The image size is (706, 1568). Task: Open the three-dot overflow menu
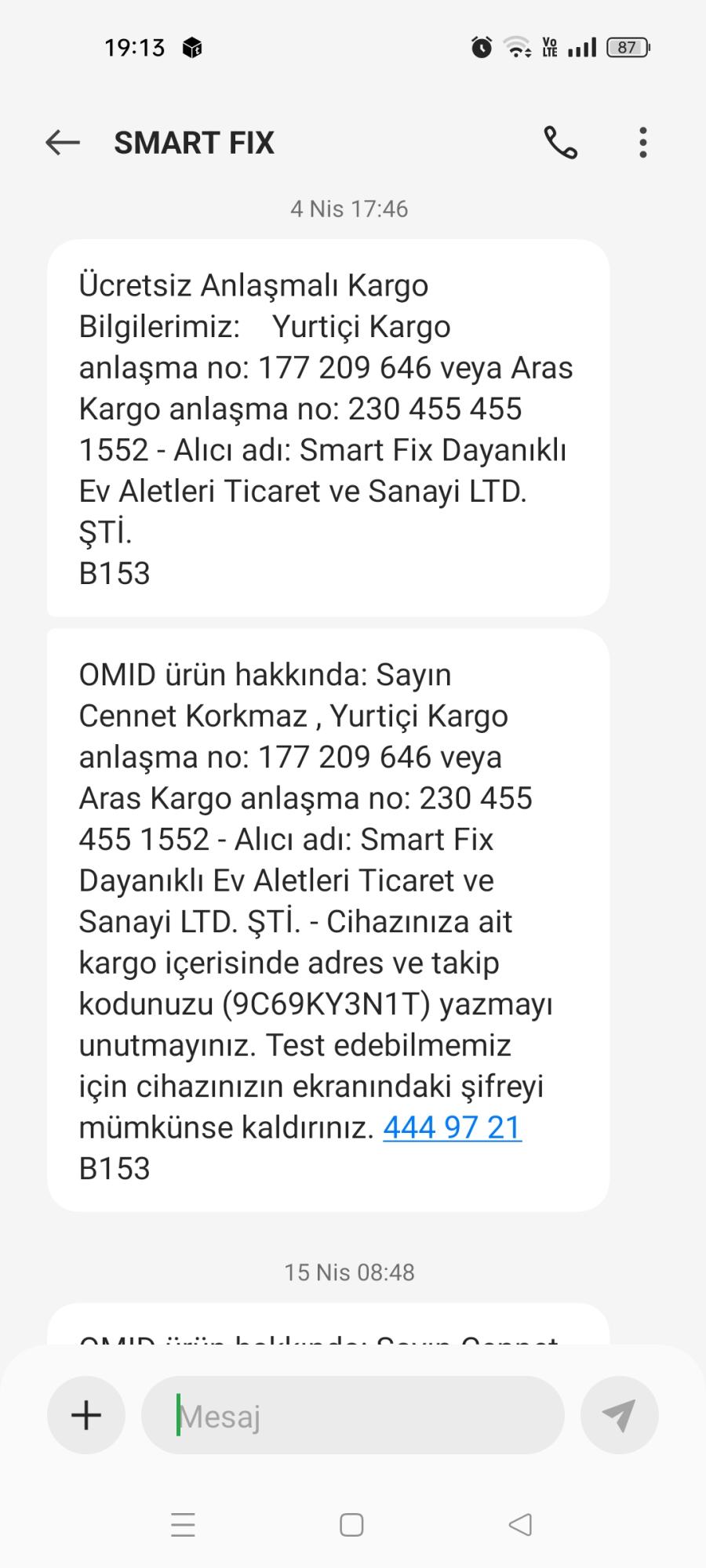pyautogui.click(x=642, y=142)
